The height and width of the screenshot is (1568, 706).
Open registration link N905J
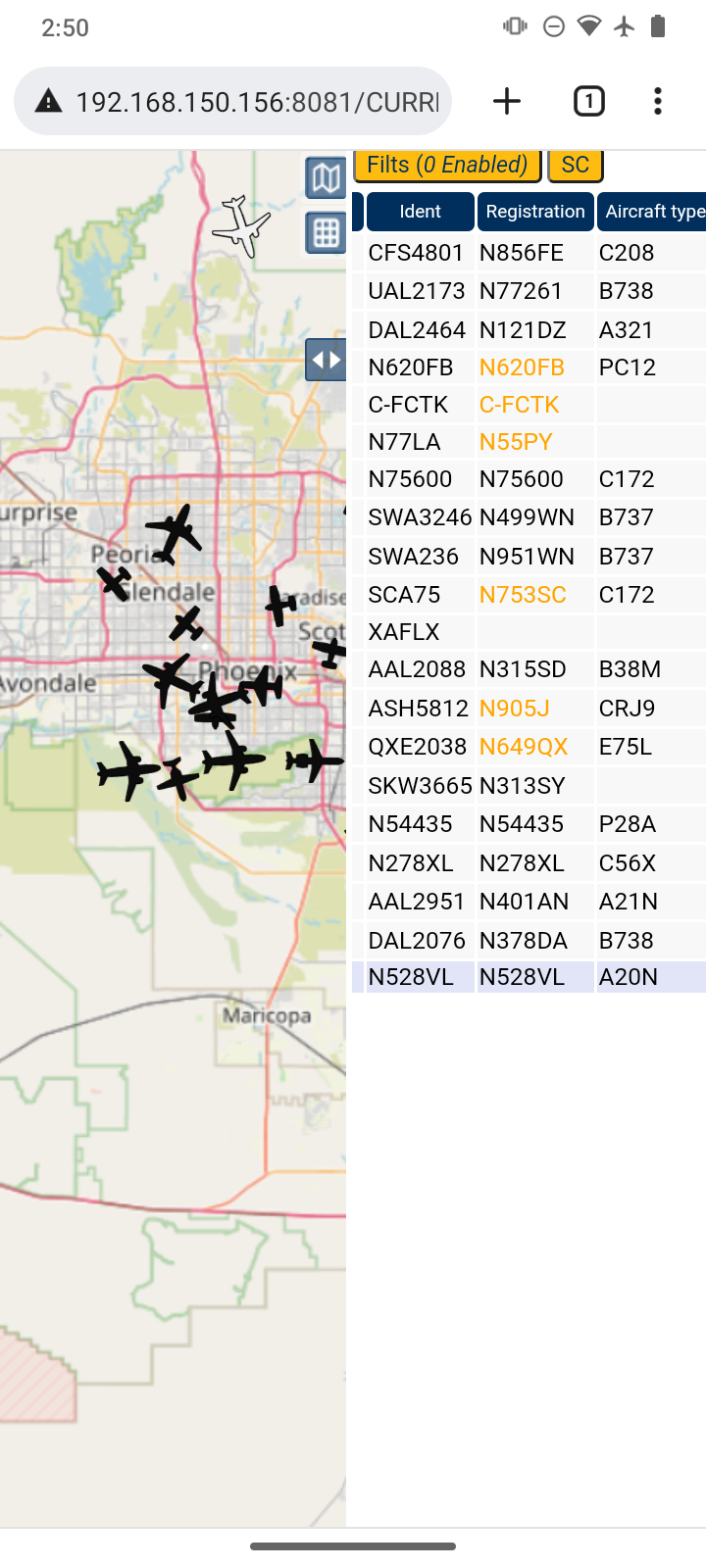514,709
